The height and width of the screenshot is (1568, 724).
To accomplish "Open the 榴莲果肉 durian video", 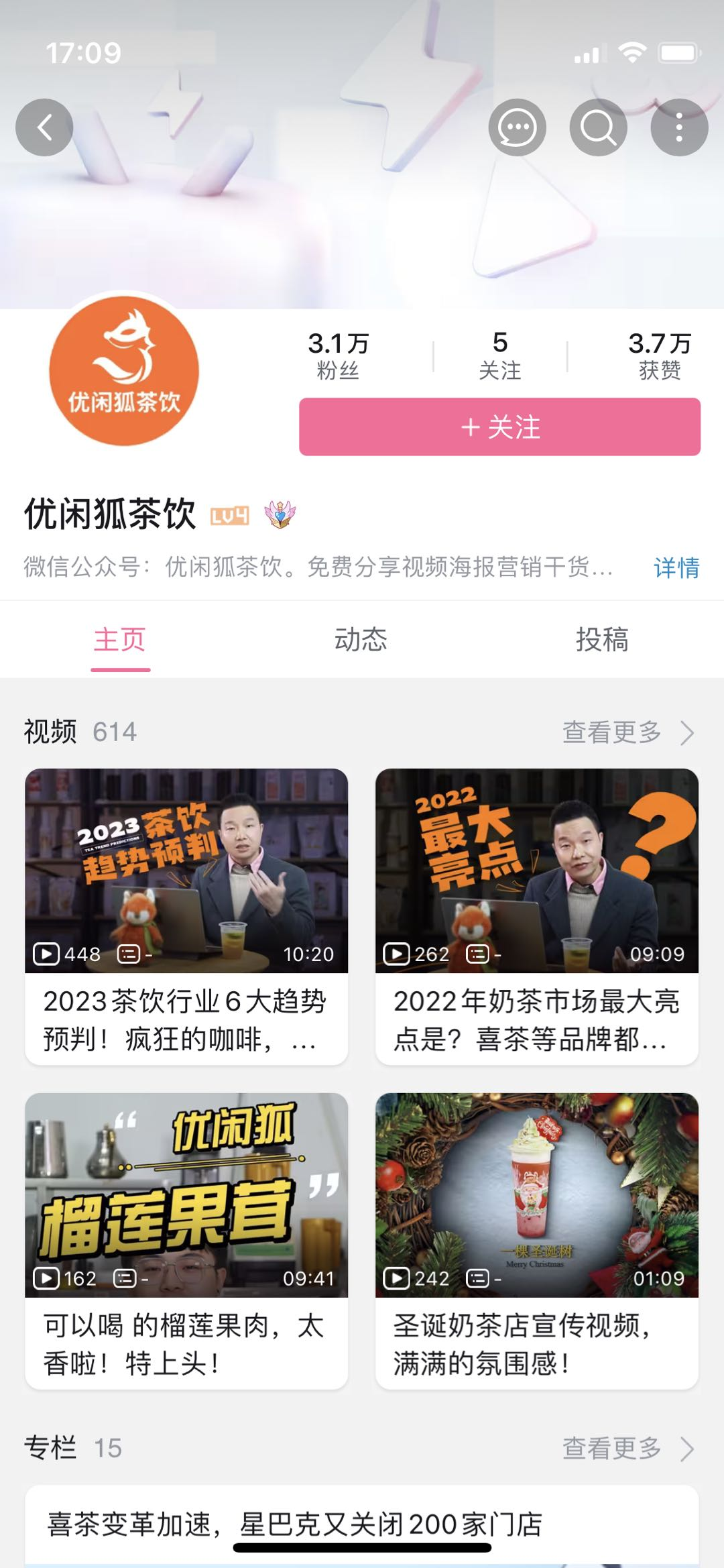I will click(186, 1241).
